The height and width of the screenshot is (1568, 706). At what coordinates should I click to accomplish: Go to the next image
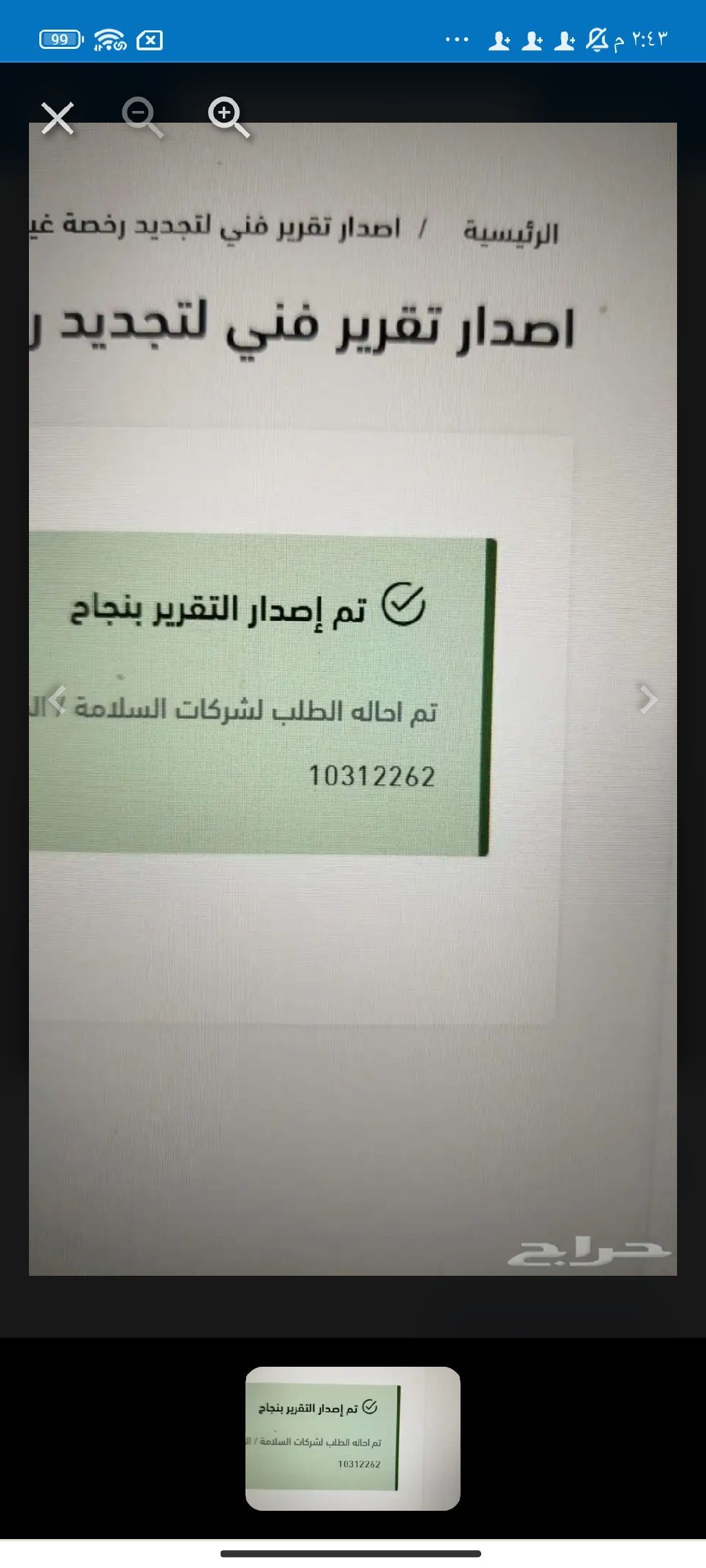tap(648, 699)
